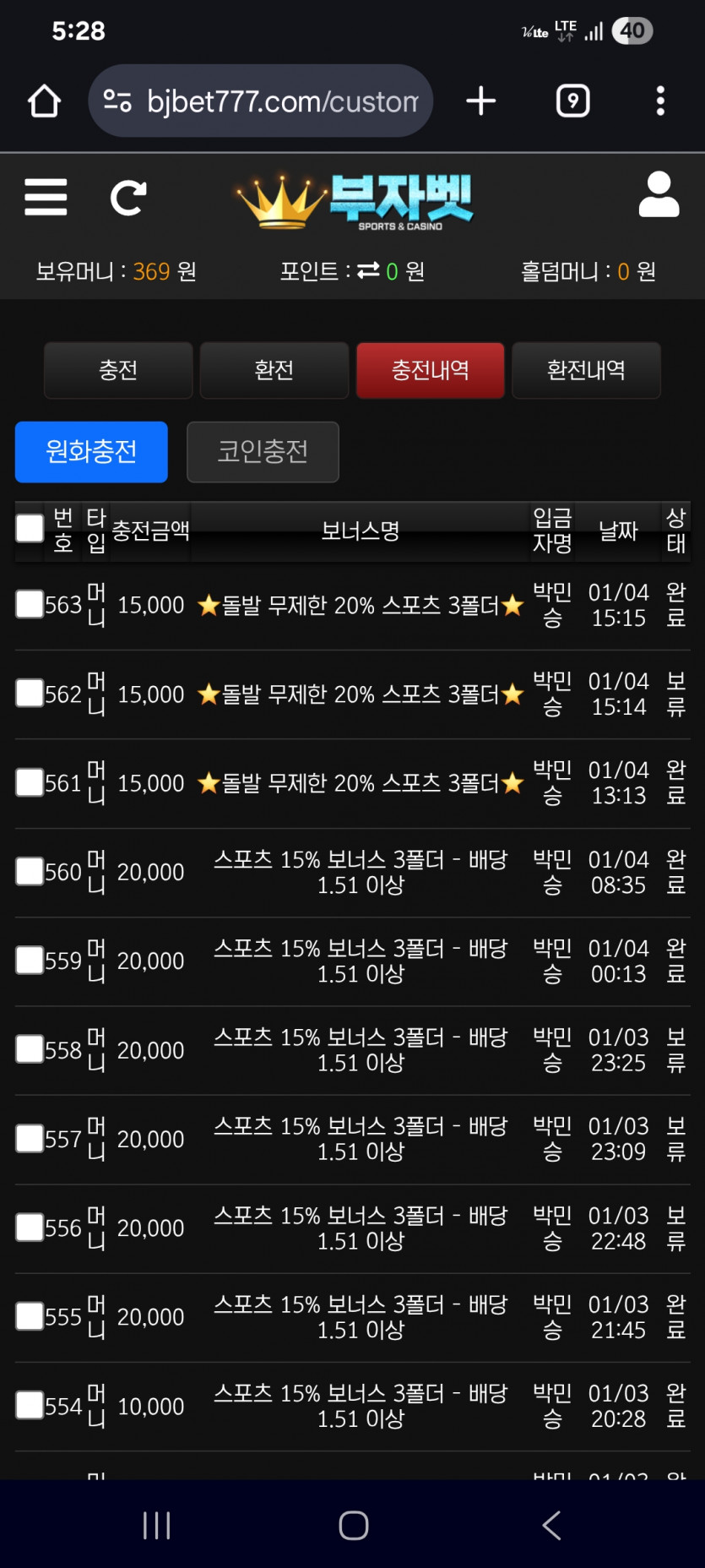
Task: Mark the checkbox for entry 557
Action: pyautogui.click(x=30, y=1138)
